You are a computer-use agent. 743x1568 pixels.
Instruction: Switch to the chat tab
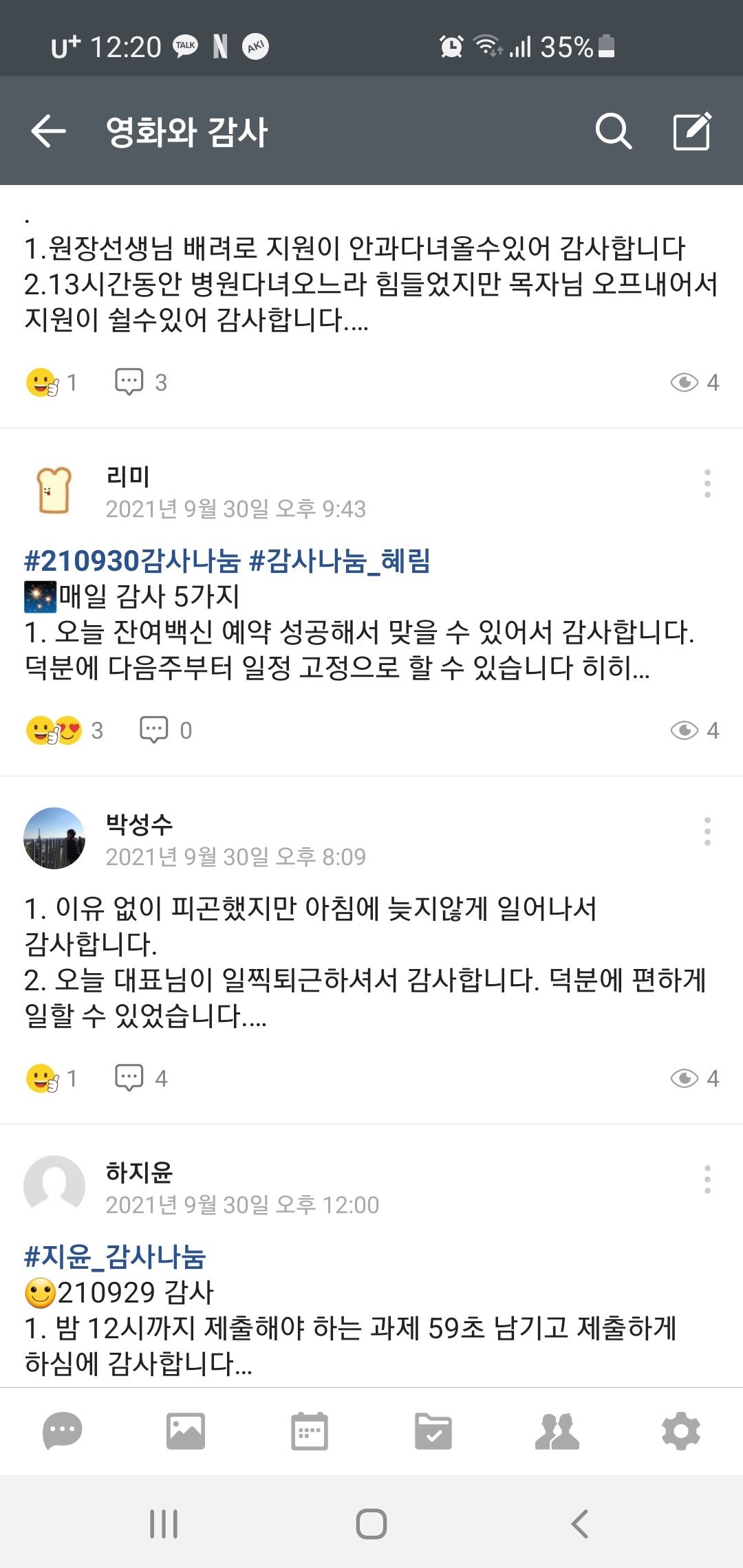62,1432
